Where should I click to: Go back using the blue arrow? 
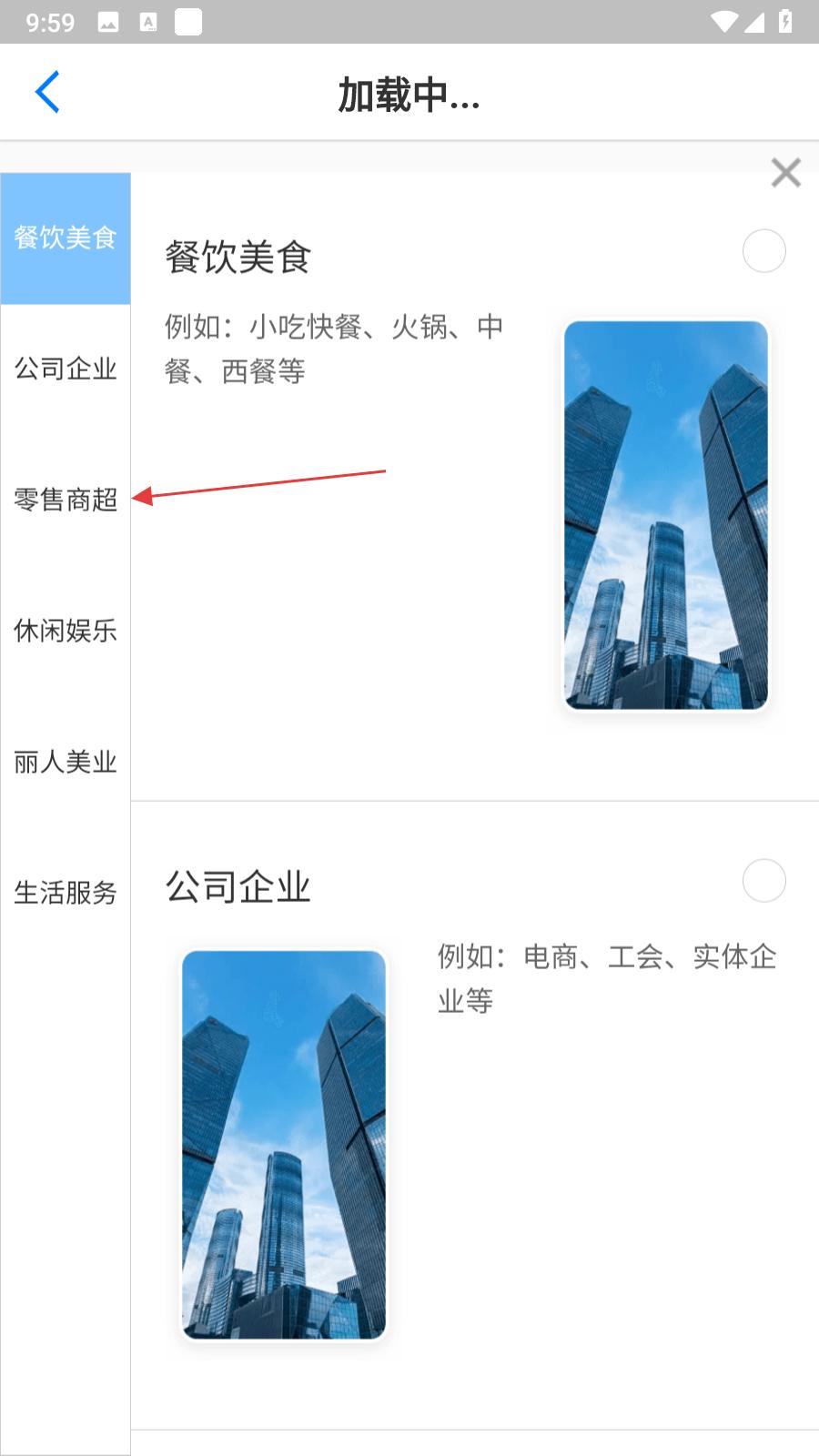point(47,92)
